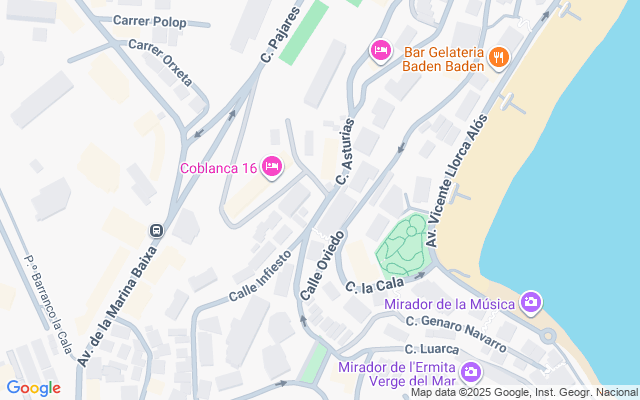Select the Bar Gelateria Baden Baden restaurant pin
This screenshot has width=640, height=400.
[x=499, y=58]
